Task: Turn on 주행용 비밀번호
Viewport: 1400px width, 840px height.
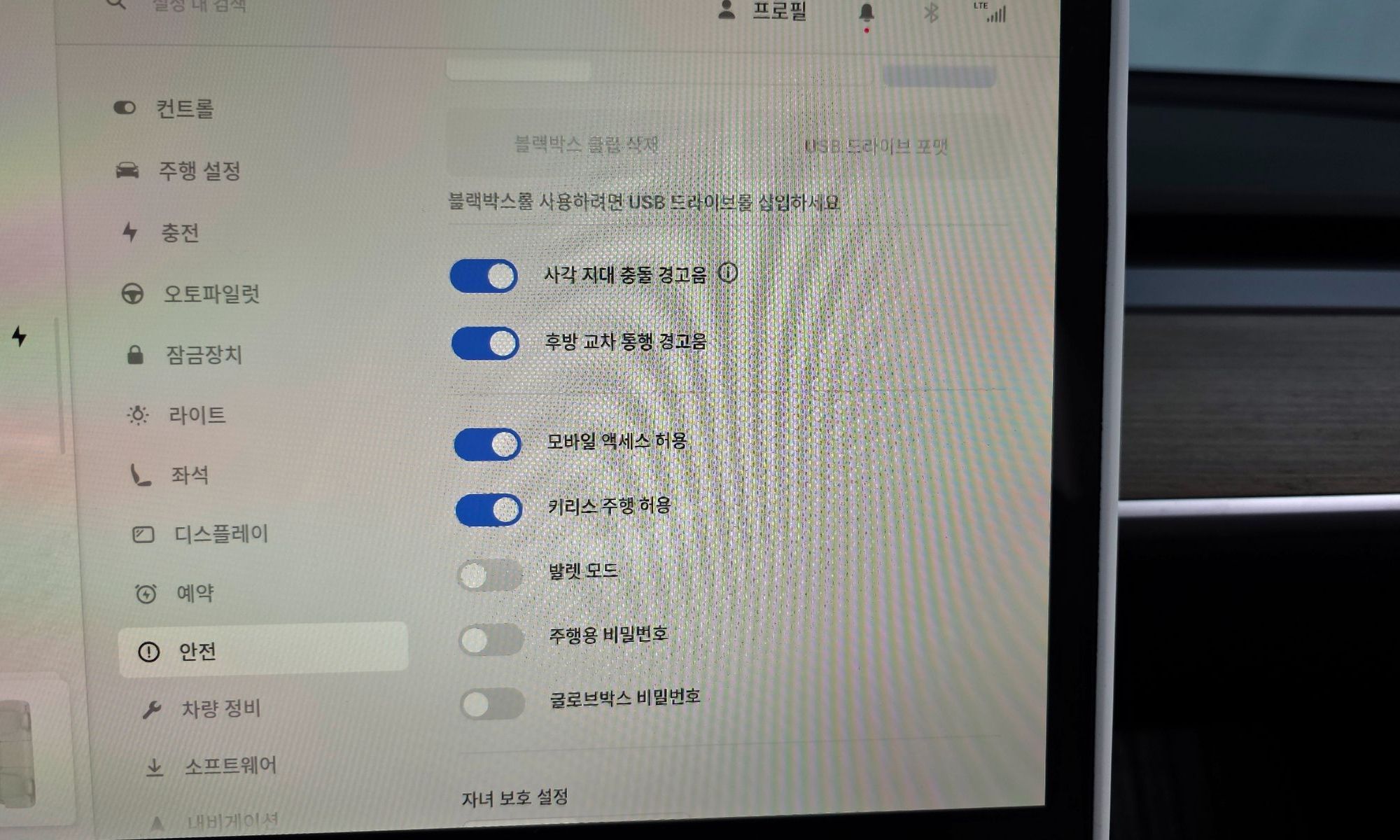Action: coord(491,640)
